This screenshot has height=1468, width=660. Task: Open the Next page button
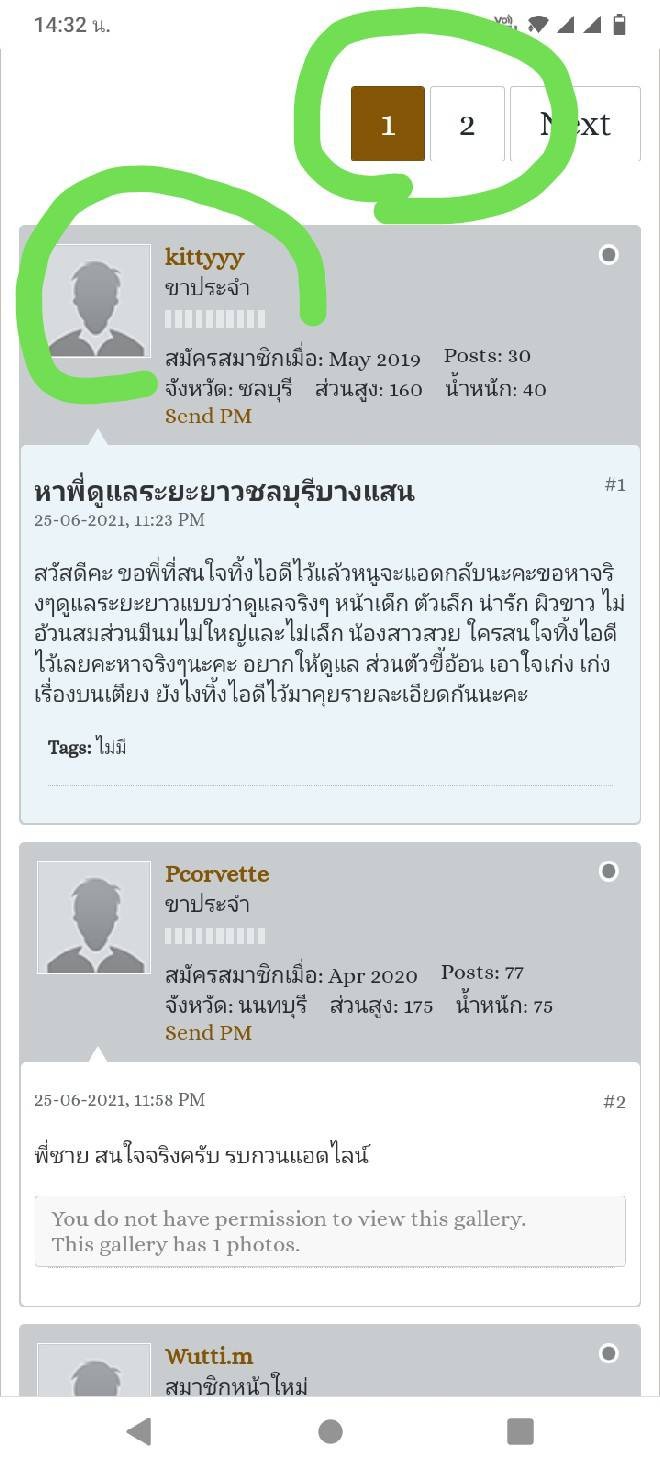575,124
